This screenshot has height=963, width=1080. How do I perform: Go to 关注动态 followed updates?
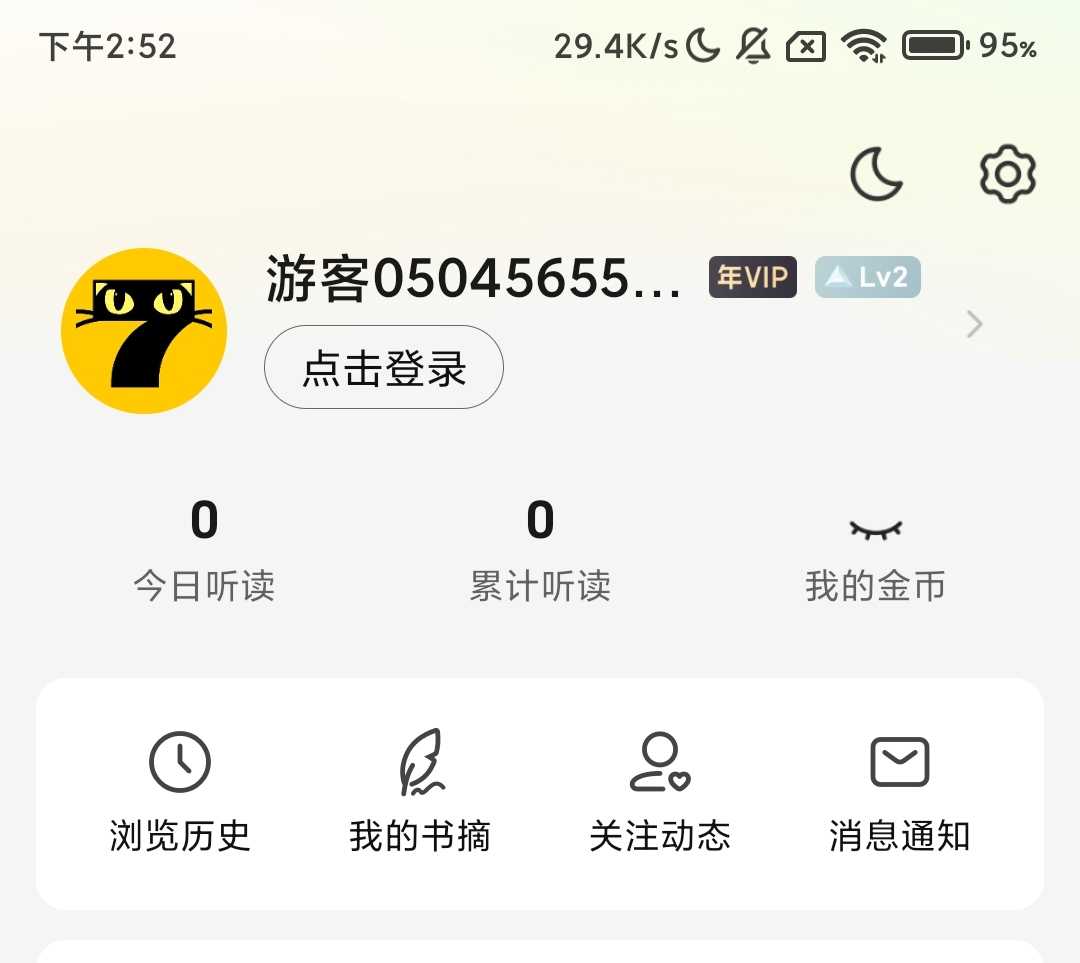tap(660, 792)
